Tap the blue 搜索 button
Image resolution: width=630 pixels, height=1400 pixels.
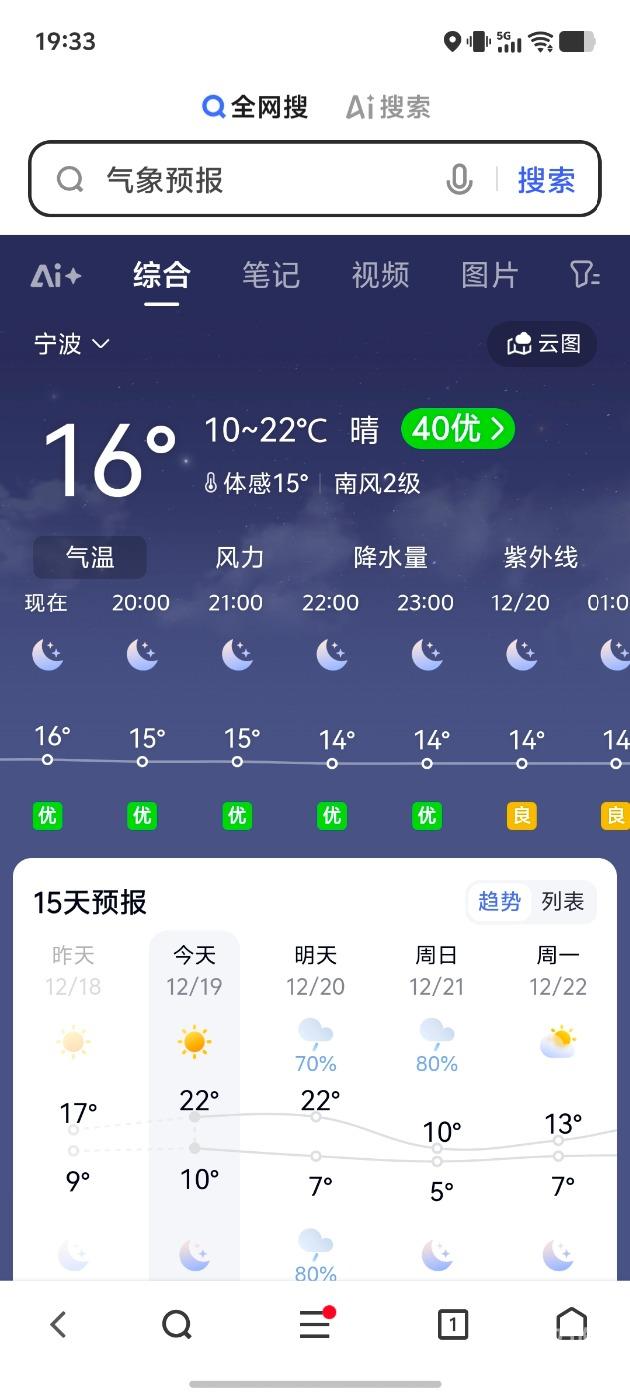[546, 180]
